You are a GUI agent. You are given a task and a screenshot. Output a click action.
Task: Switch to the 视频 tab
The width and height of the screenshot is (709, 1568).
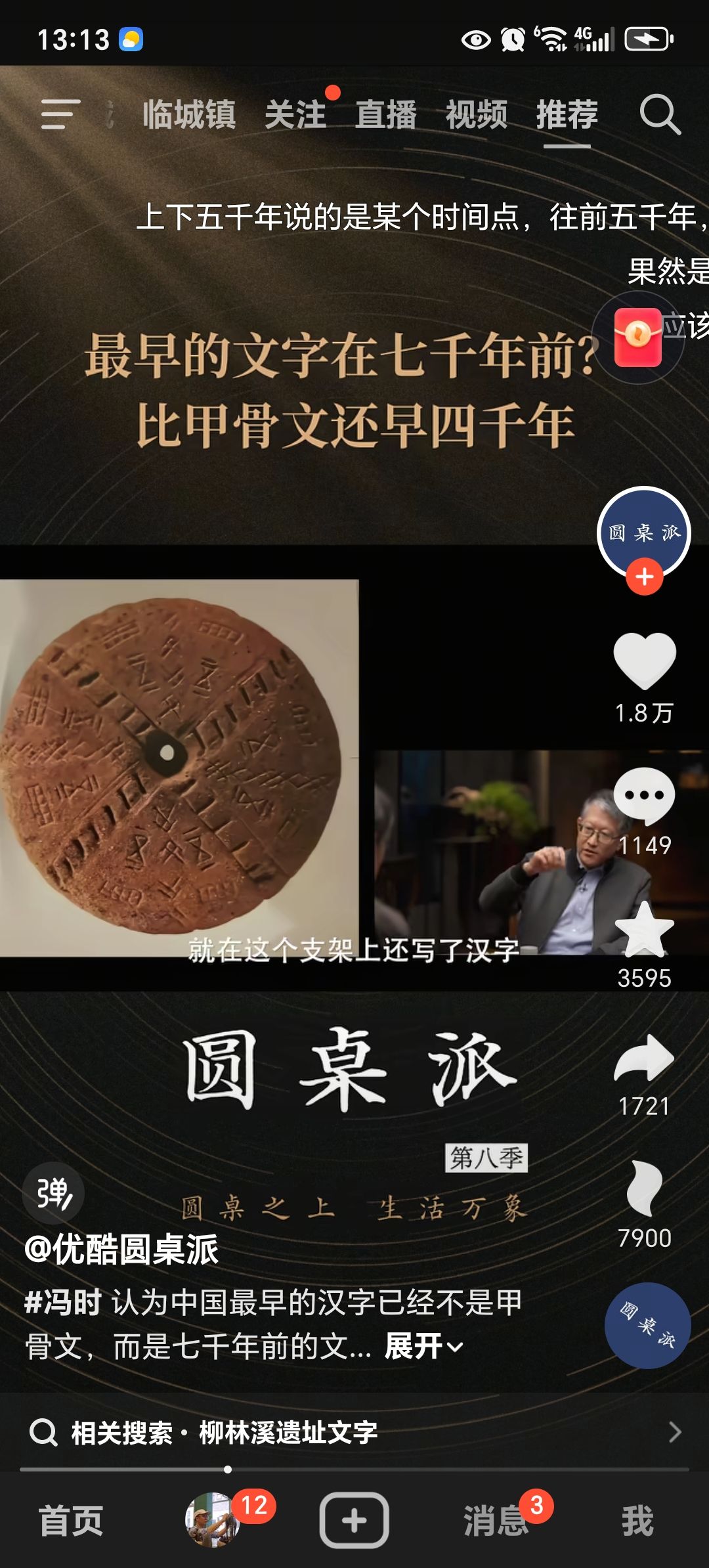[x=477, y=114]
